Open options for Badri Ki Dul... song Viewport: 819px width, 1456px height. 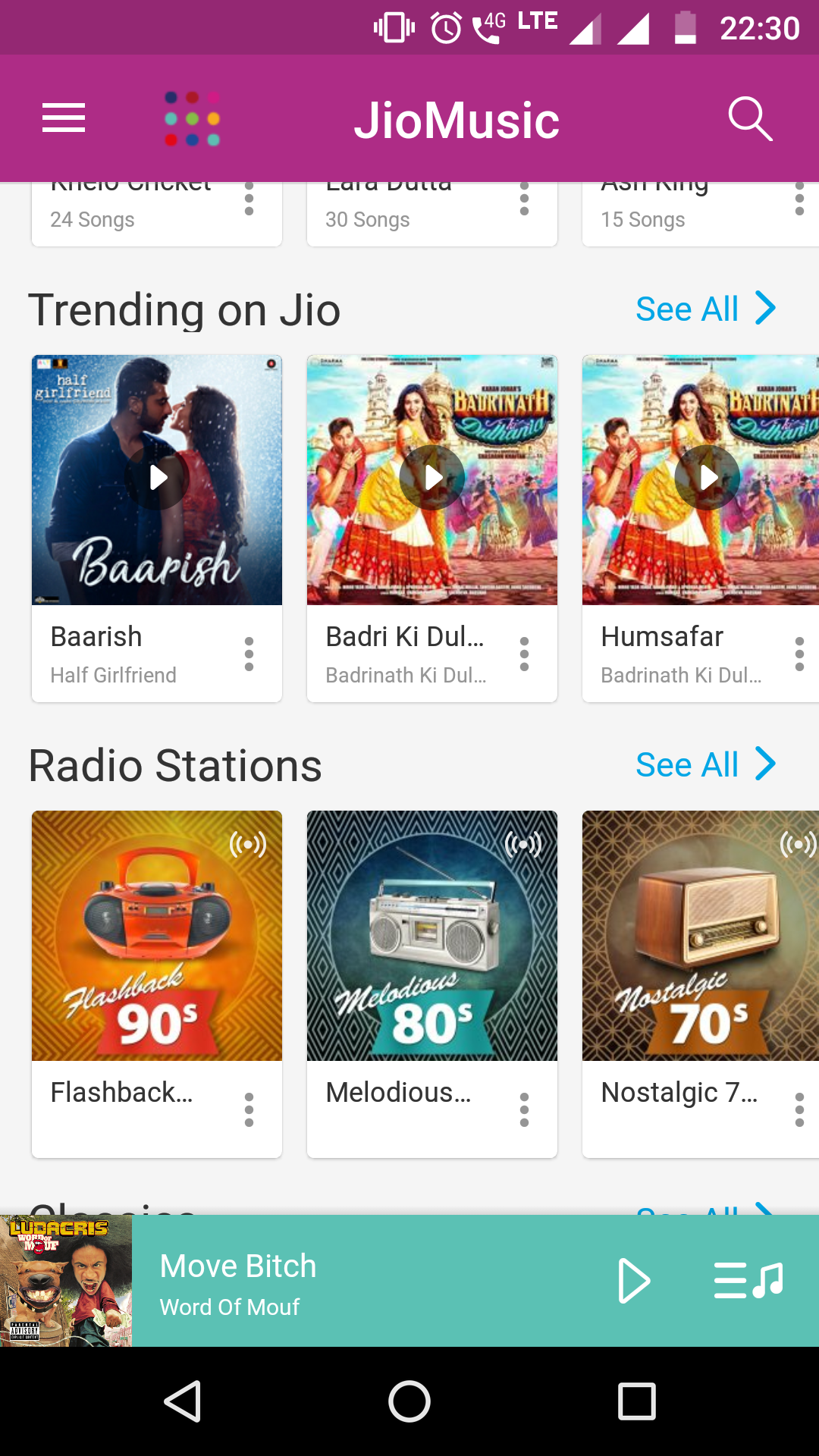[x=524, y=654]
